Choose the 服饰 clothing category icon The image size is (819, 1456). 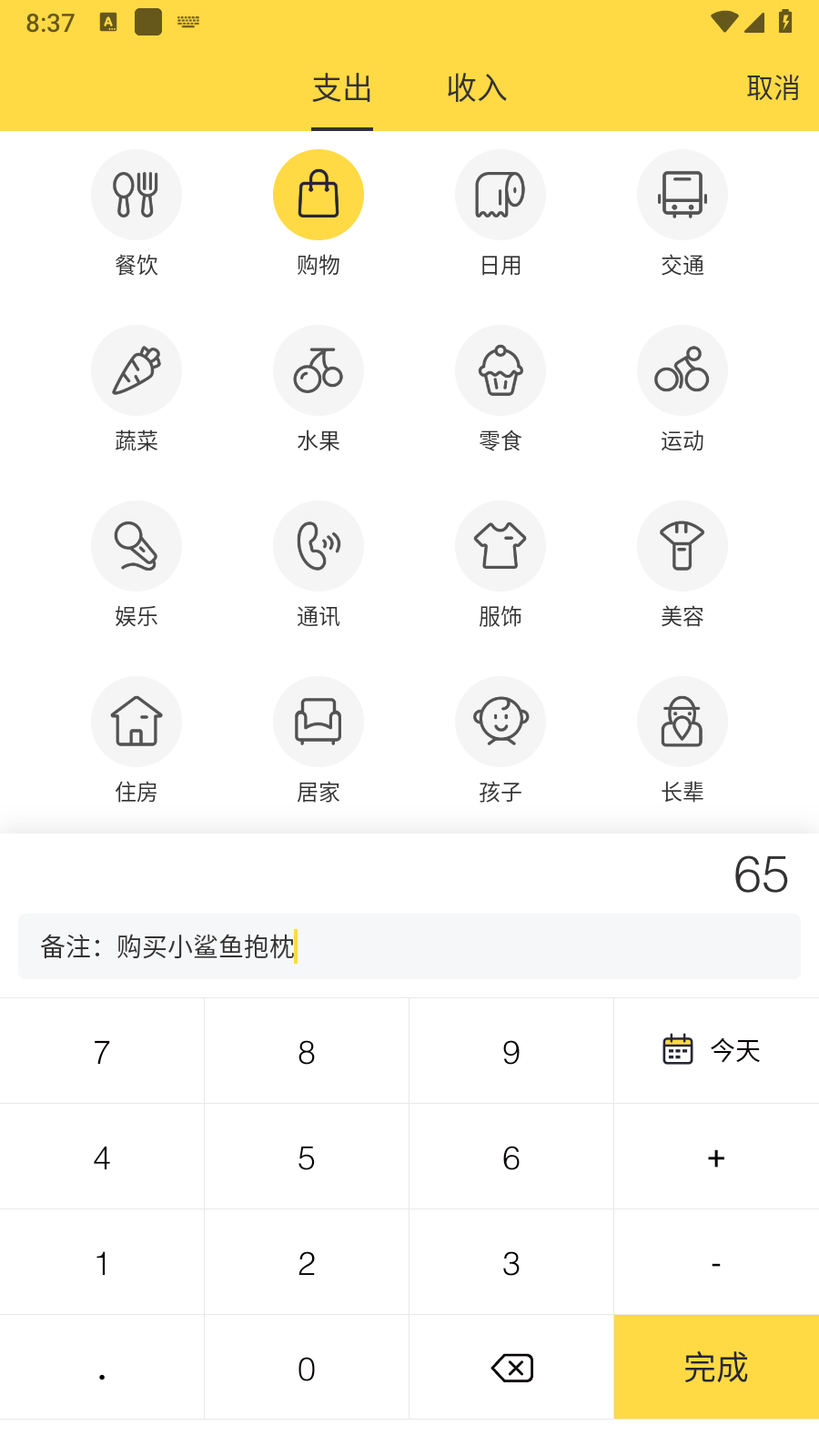[500, 546]
